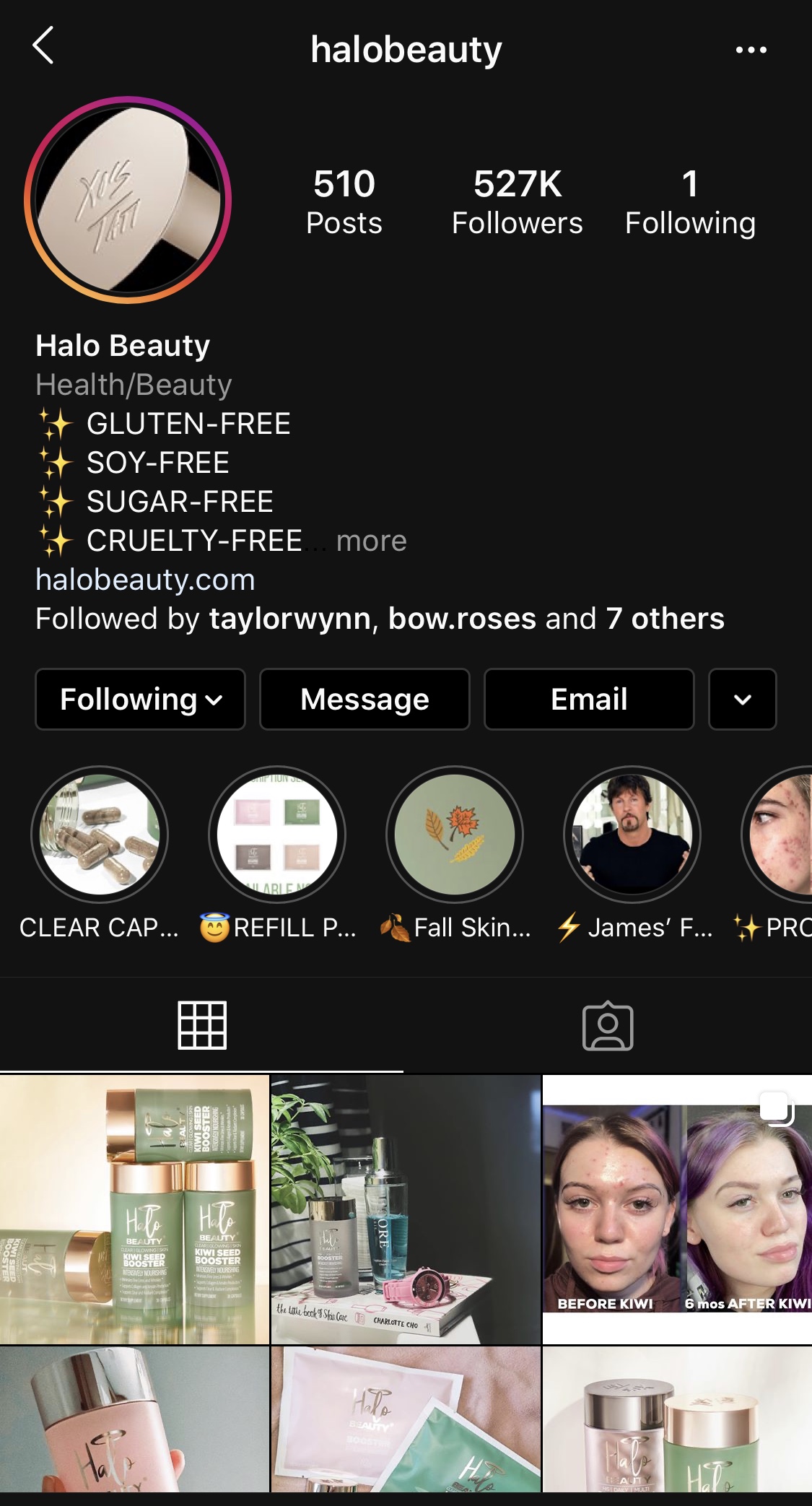This screenshot has width=812, height=1506.
Task: Open the Following count list
Action: click(x=690, y=201)
